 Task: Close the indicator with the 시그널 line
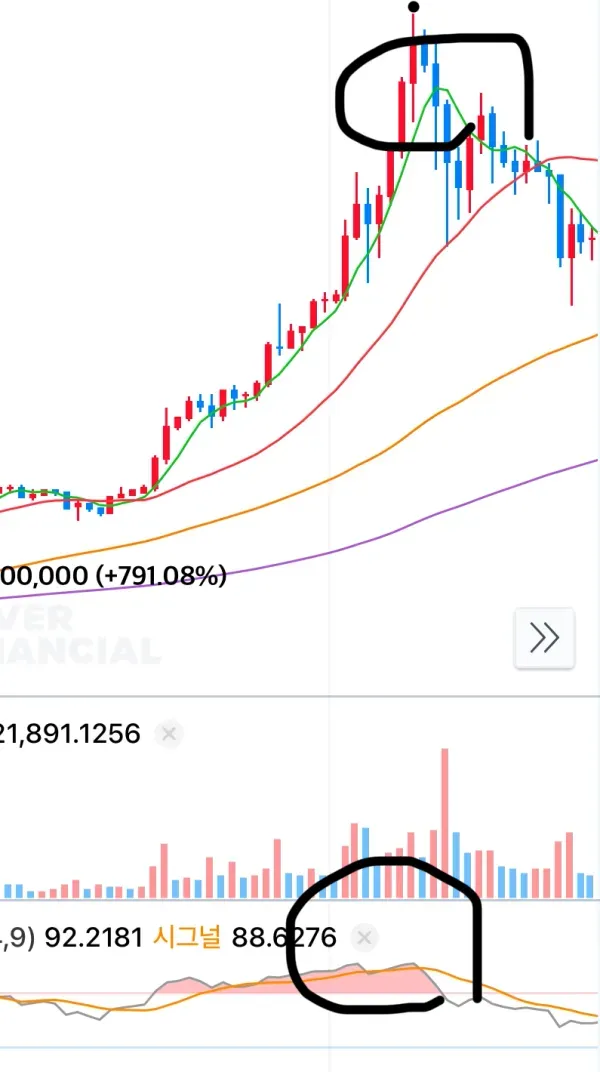pos(365,937)
